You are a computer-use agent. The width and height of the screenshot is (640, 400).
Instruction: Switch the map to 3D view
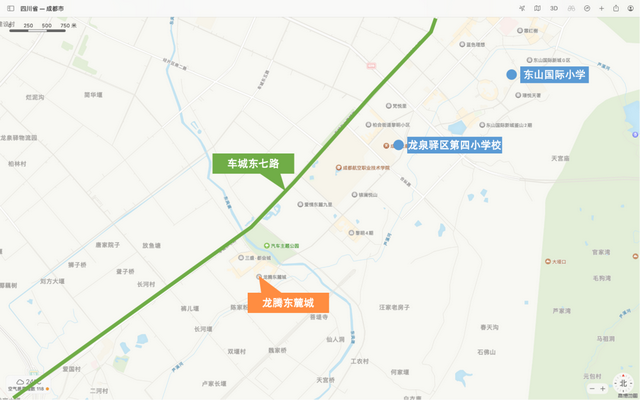(x=554, y=8)
